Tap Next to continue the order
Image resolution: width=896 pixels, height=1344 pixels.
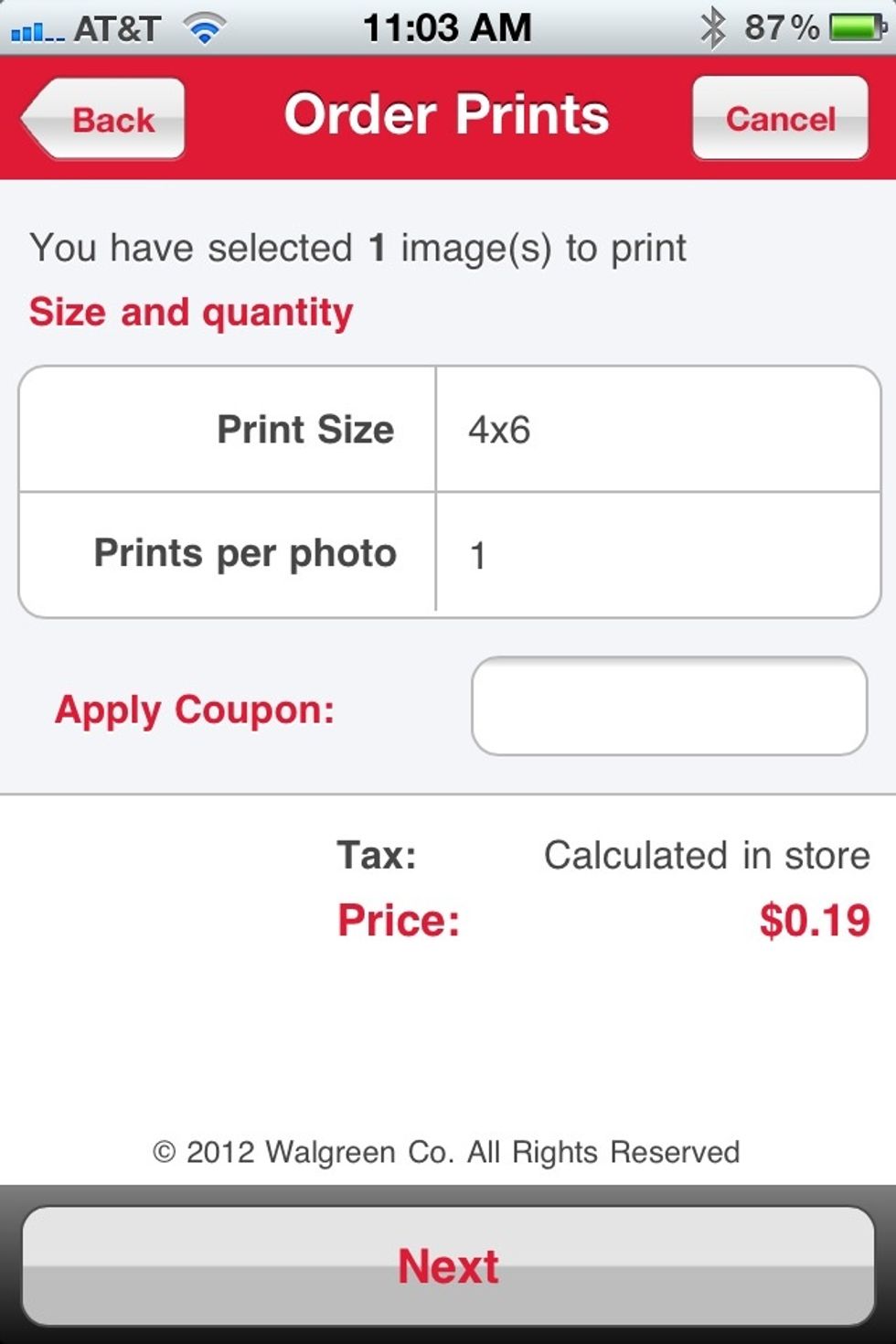(447, 1265)
